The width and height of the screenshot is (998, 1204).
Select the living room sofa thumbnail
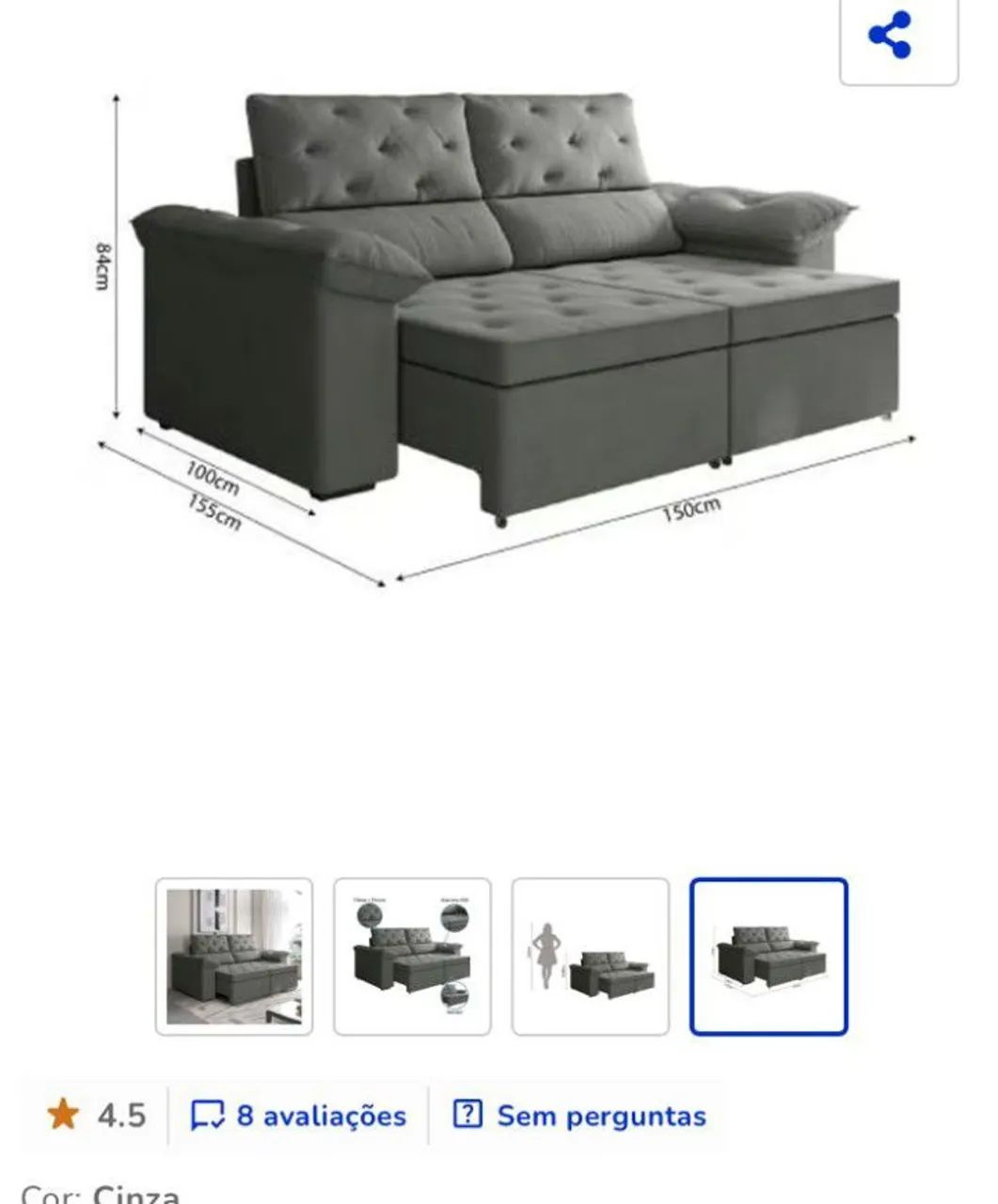pos(234,956)
